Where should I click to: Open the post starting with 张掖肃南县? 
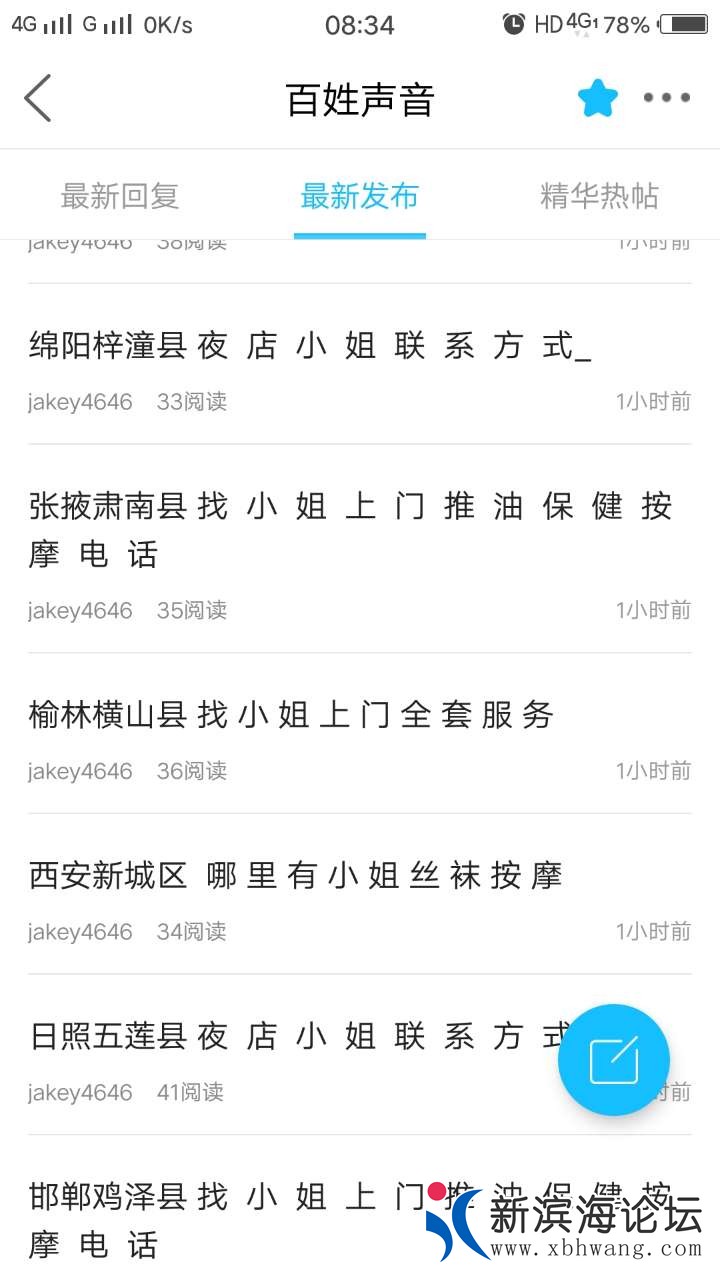click(350, 530)
